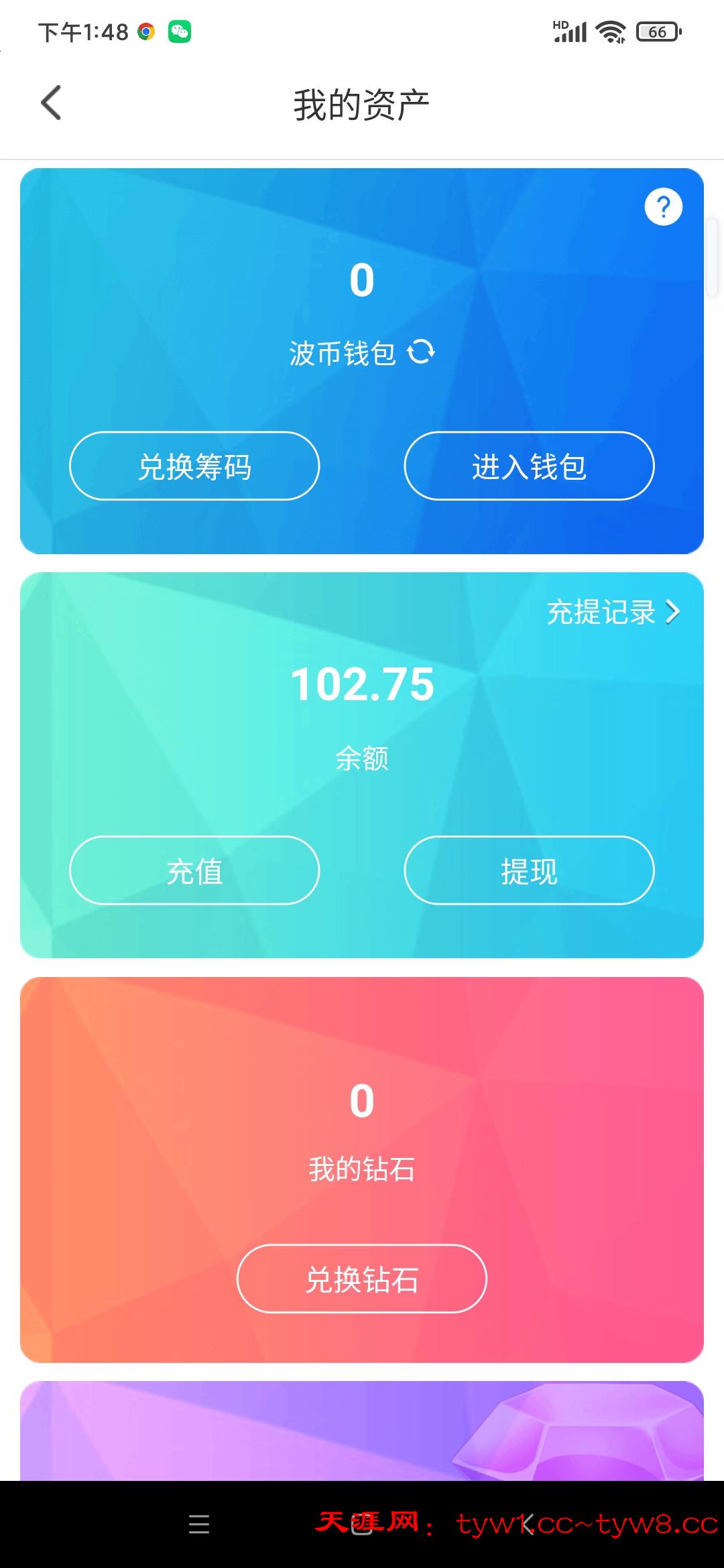
Task: Tap the 兑换钻石 button
Action: (x=361, y=1279)
